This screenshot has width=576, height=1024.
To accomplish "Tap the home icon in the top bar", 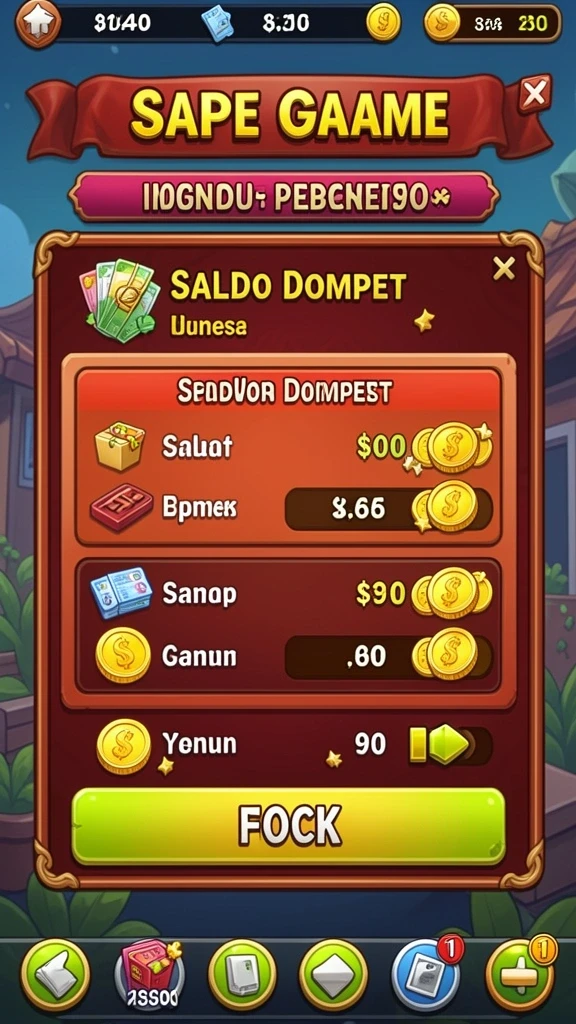I will [x=38, y=23].
